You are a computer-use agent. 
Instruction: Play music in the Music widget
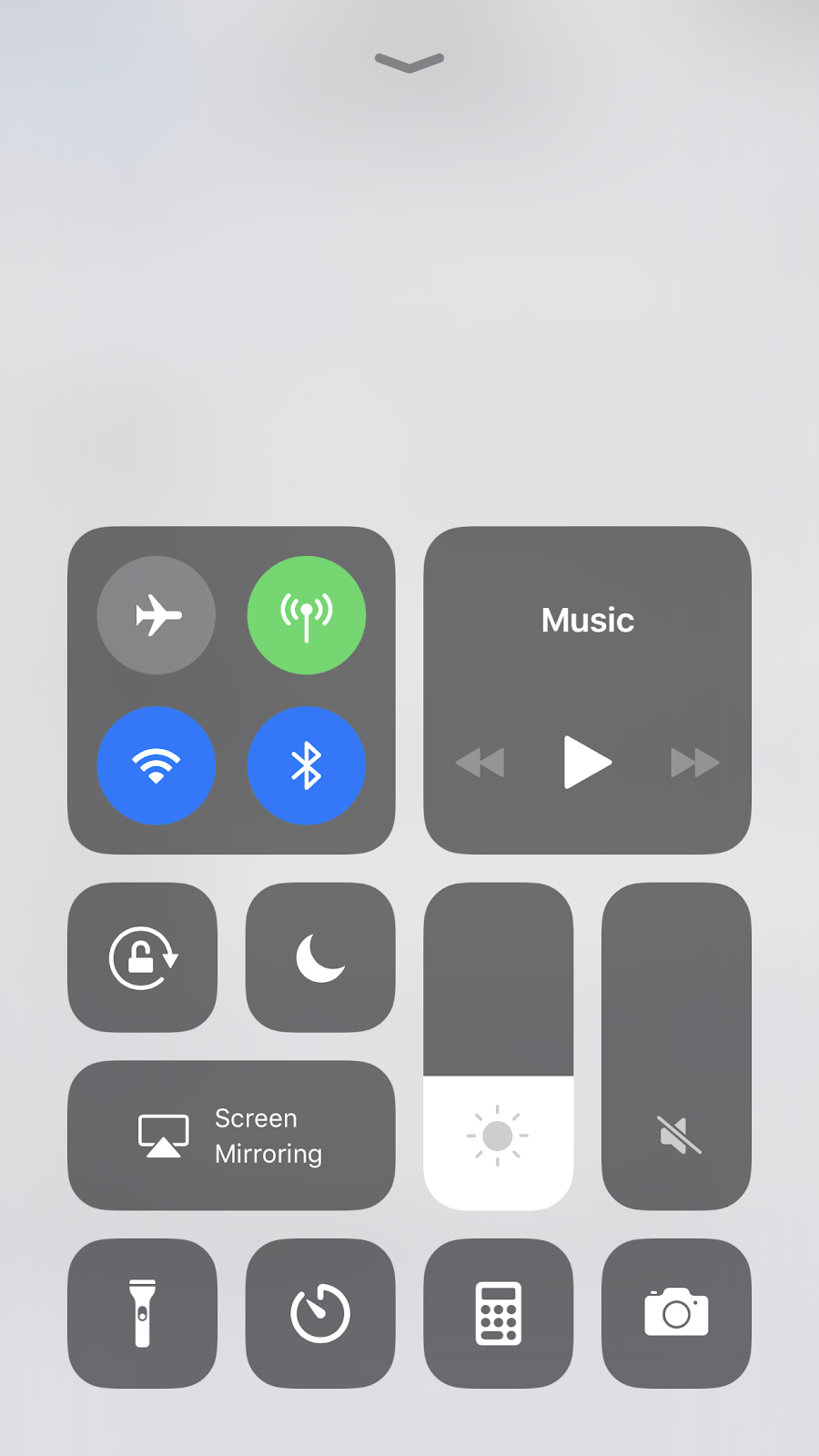[x=587, y=762]
